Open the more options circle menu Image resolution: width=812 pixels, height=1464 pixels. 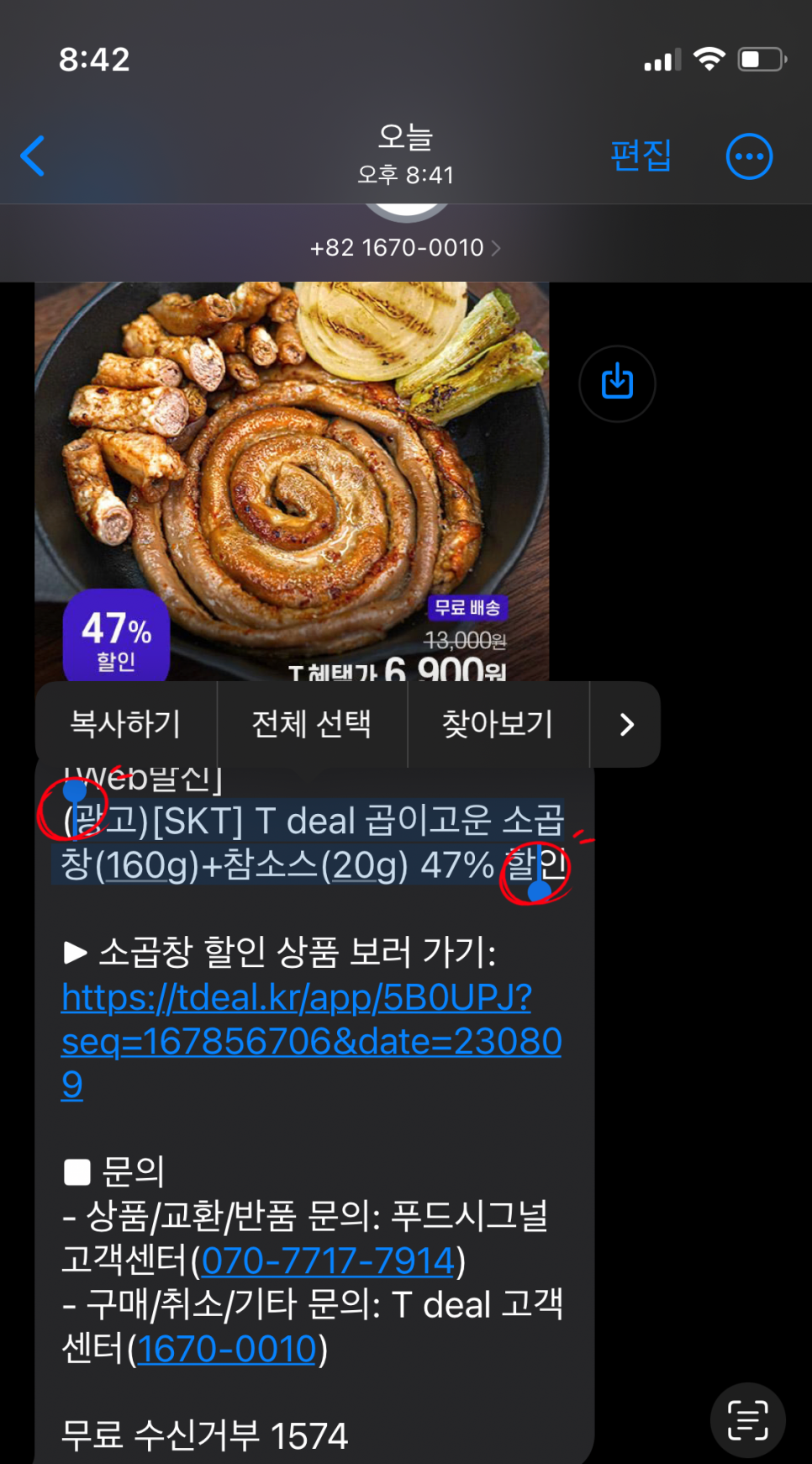click(749, 156)
